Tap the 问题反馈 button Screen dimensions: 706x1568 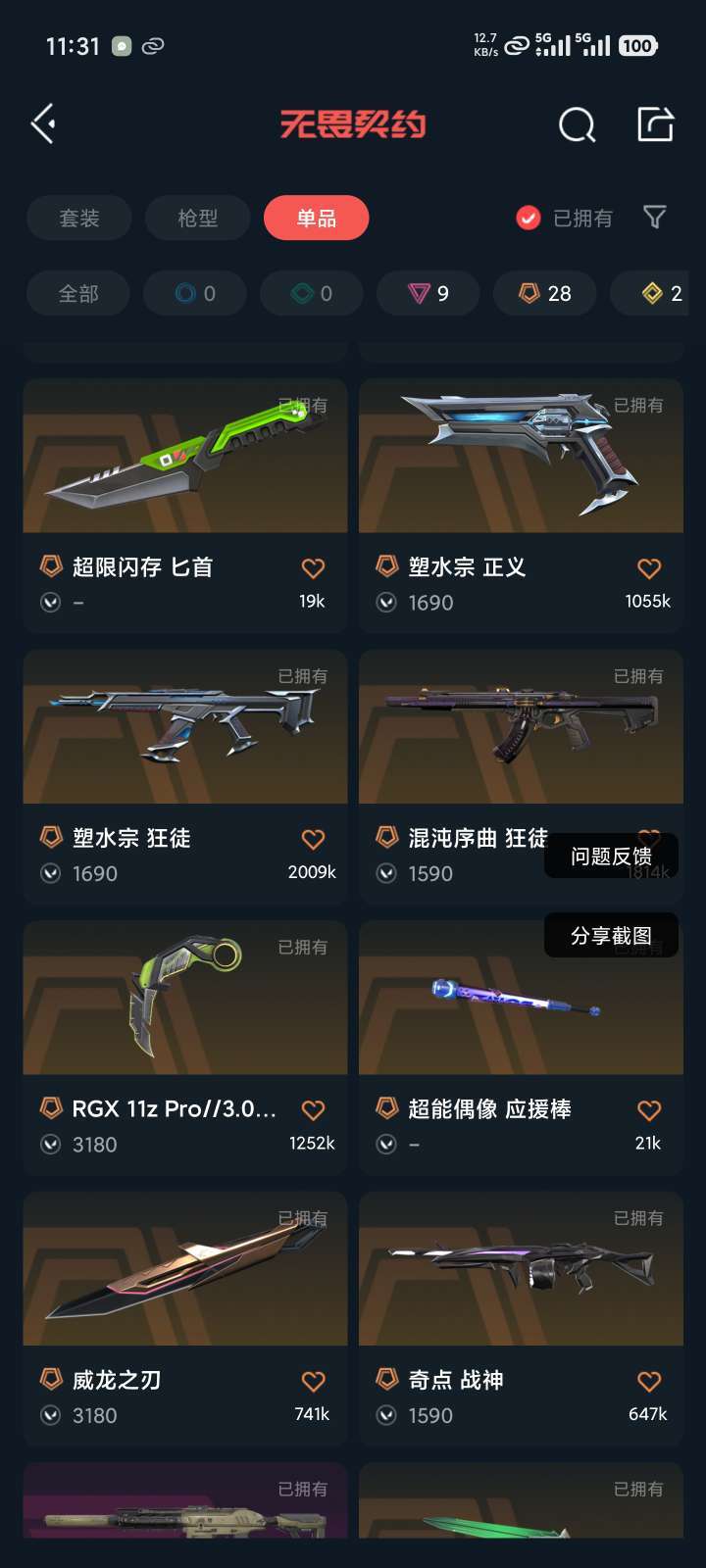tap(611, 857)
